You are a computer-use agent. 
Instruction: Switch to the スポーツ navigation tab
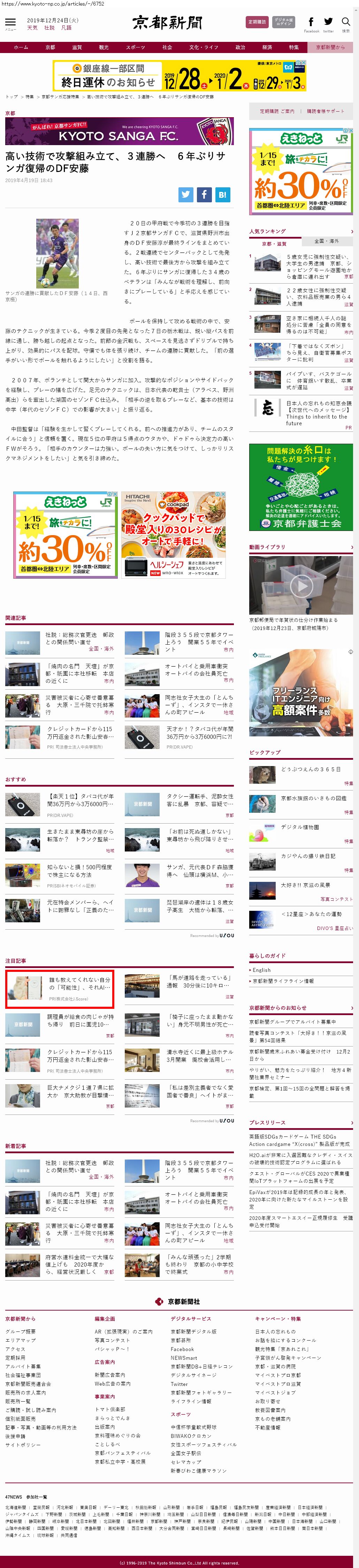135,47
